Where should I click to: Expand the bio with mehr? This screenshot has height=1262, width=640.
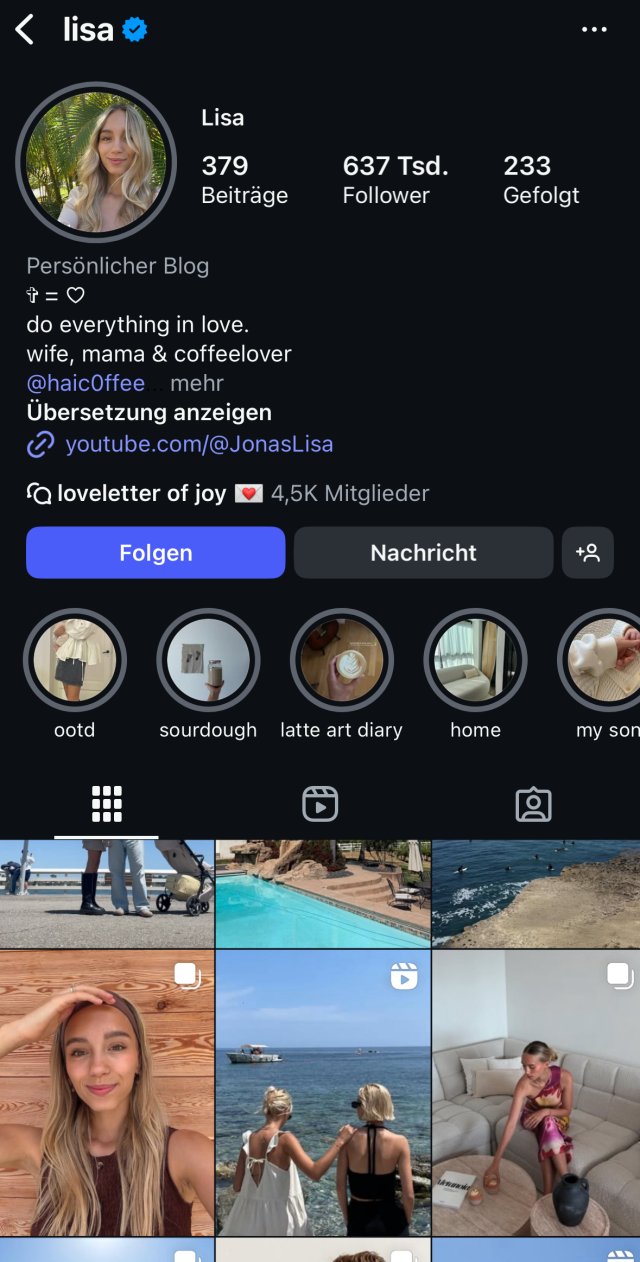coord(197,383)
